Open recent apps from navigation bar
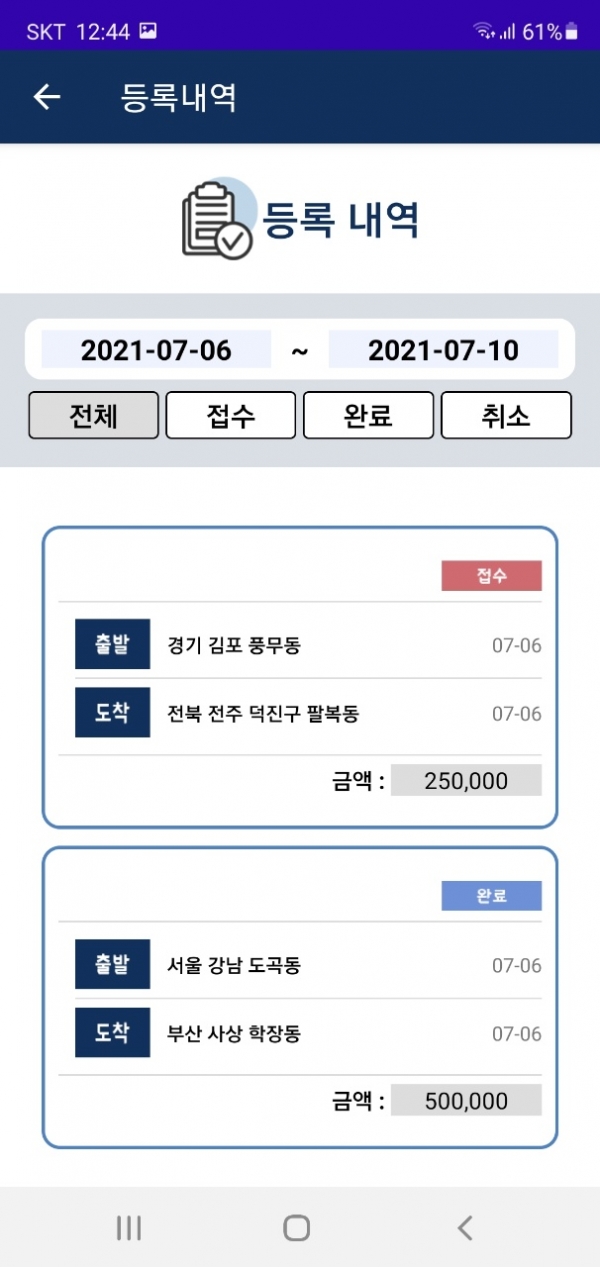 [129, 1228]
